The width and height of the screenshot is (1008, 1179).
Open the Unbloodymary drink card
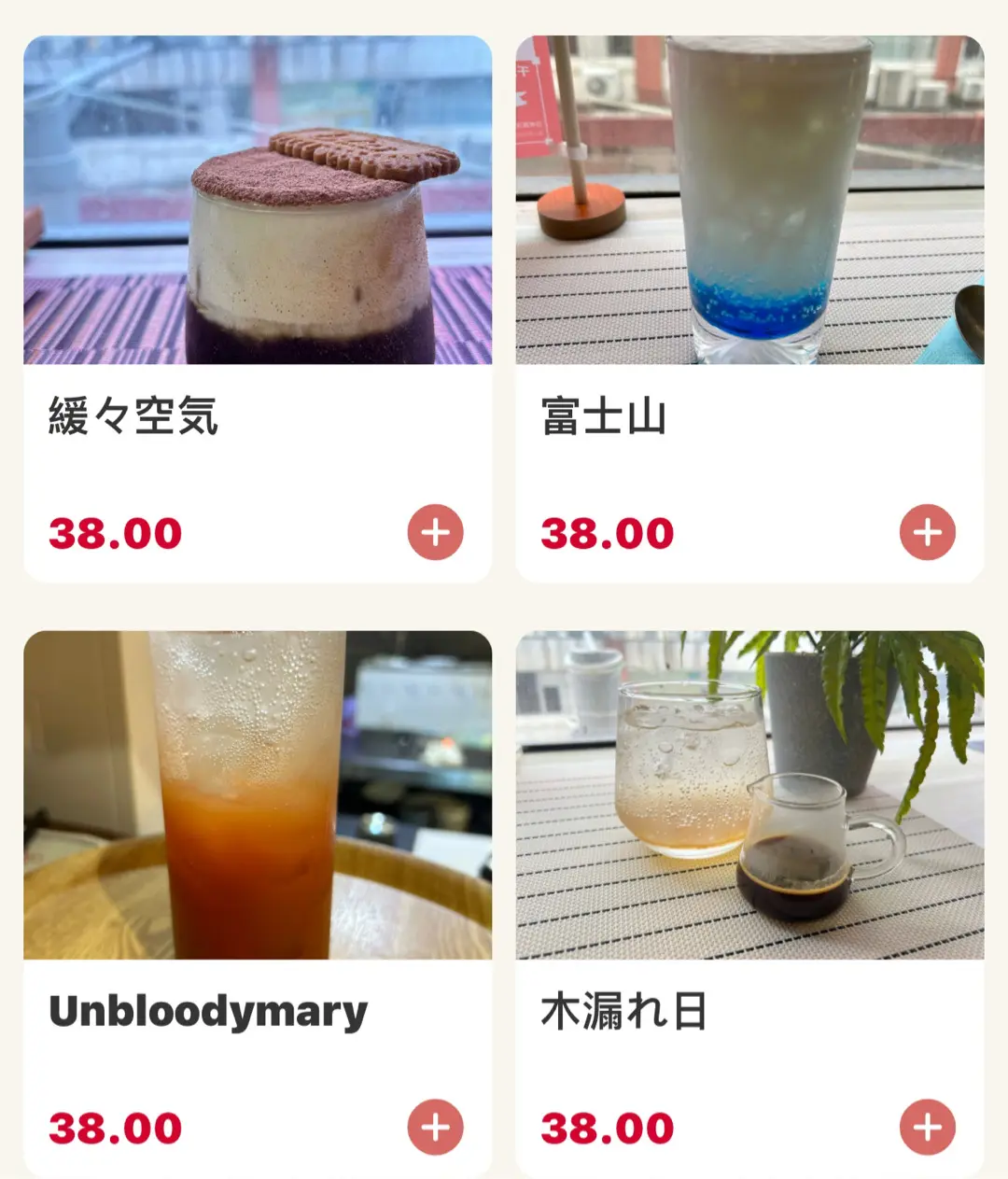click(258, 795)
